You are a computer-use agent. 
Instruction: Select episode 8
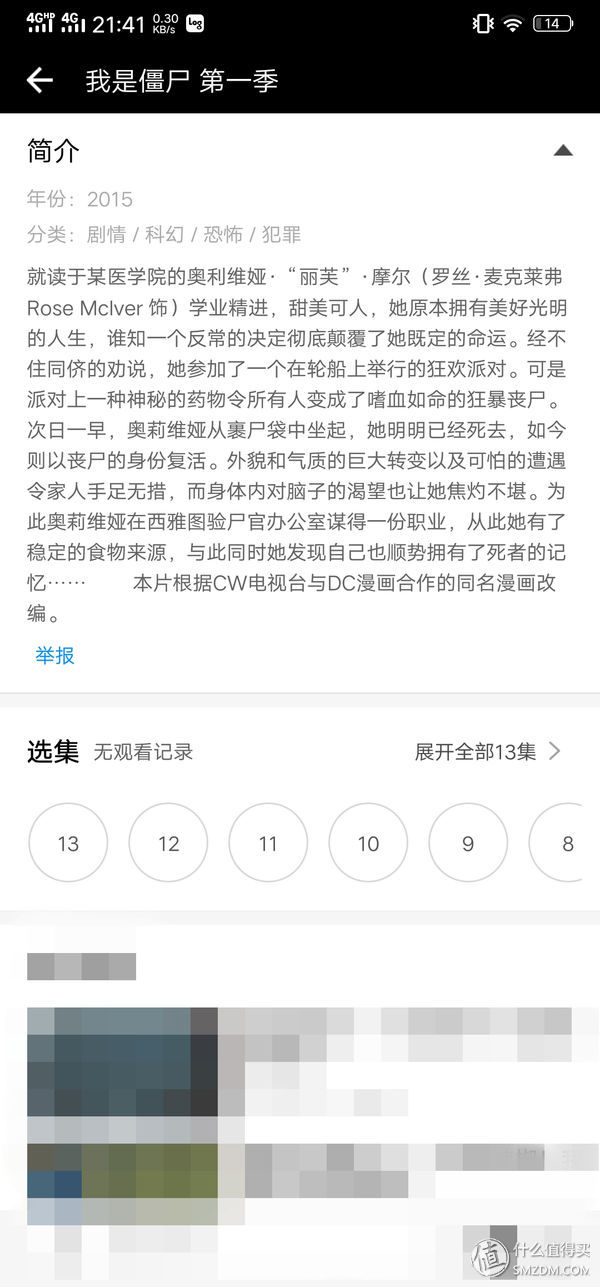click(562, 843)
